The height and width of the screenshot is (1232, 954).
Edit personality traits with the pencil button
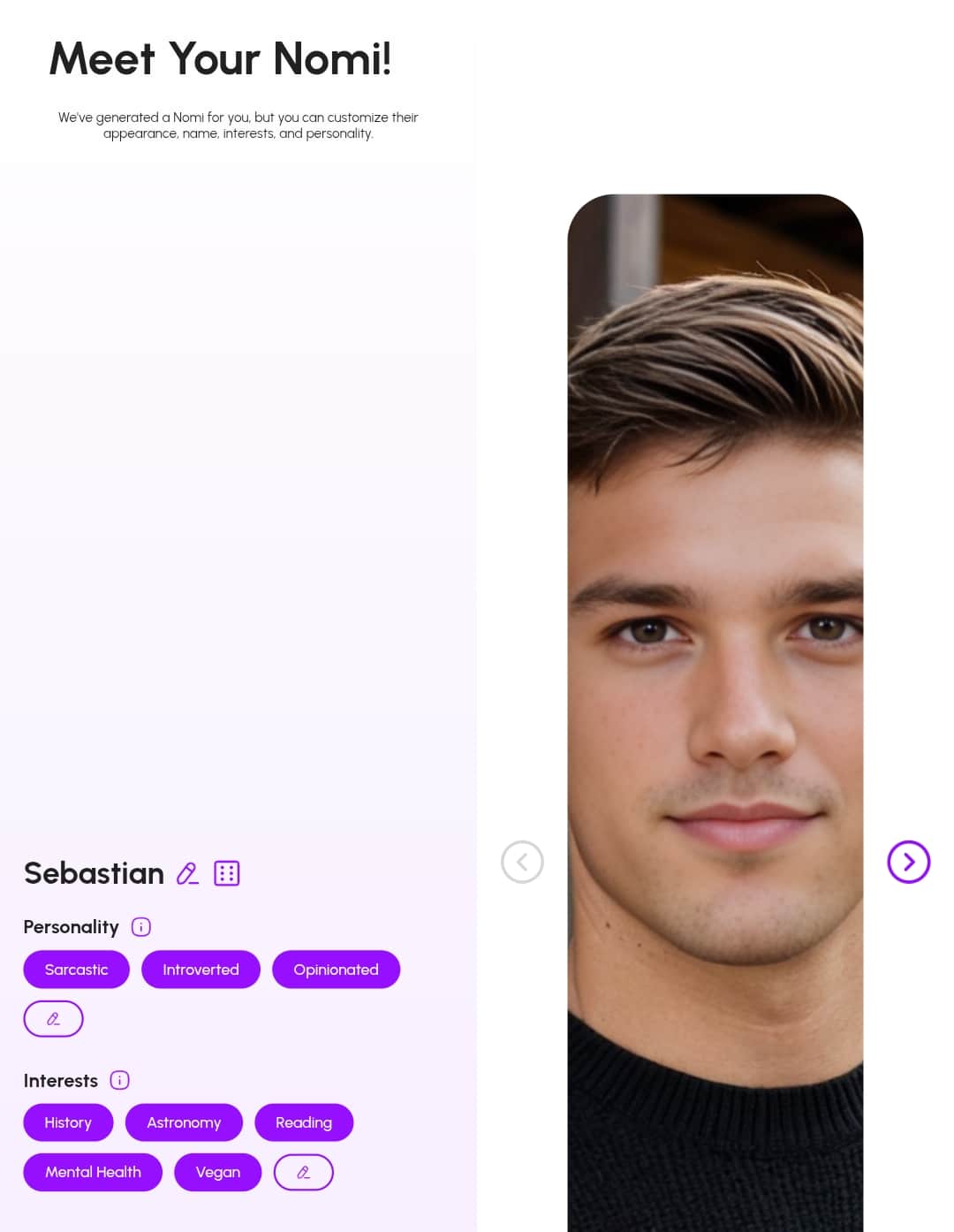tap(53, 1019)
